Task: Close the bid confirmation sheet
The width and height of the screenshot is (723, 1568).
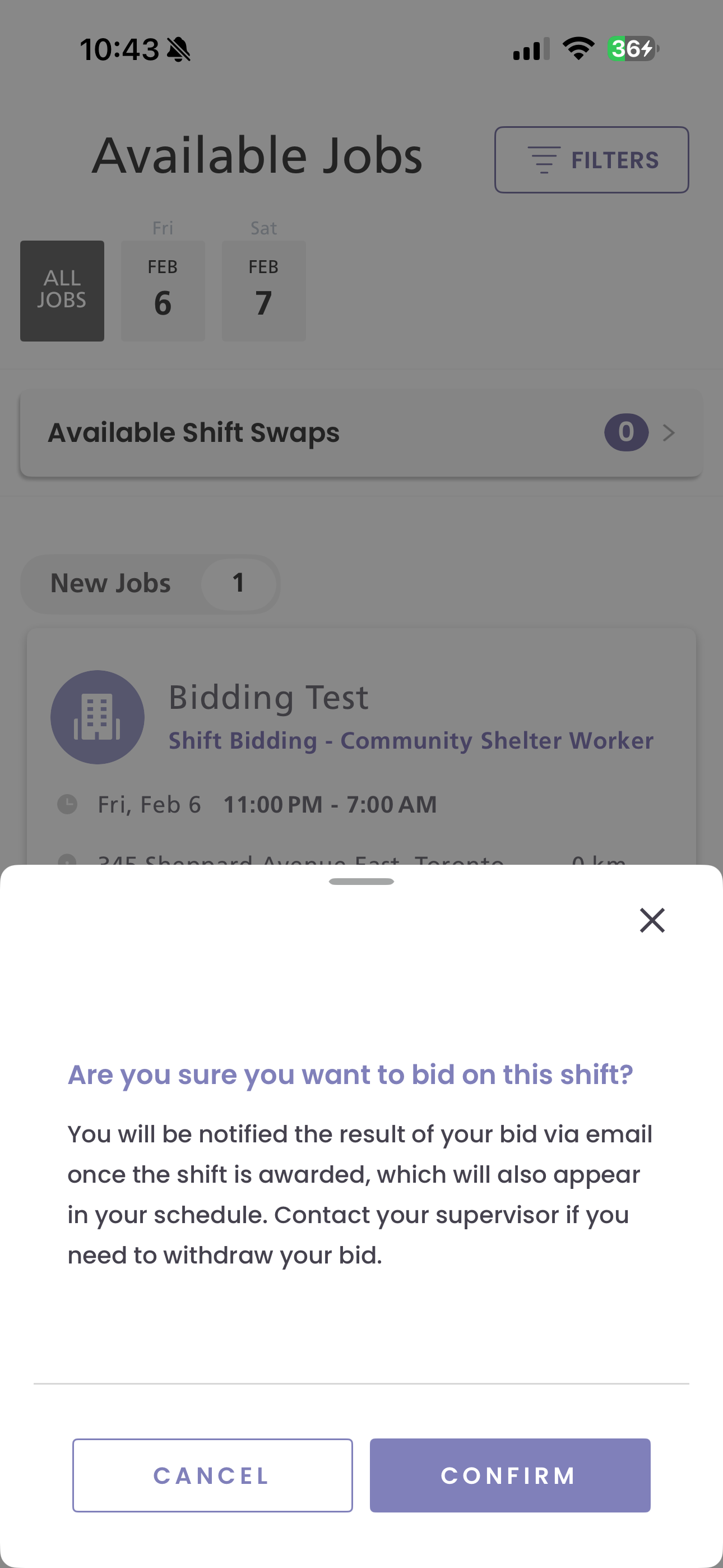Action: click(x=652, y=920)
